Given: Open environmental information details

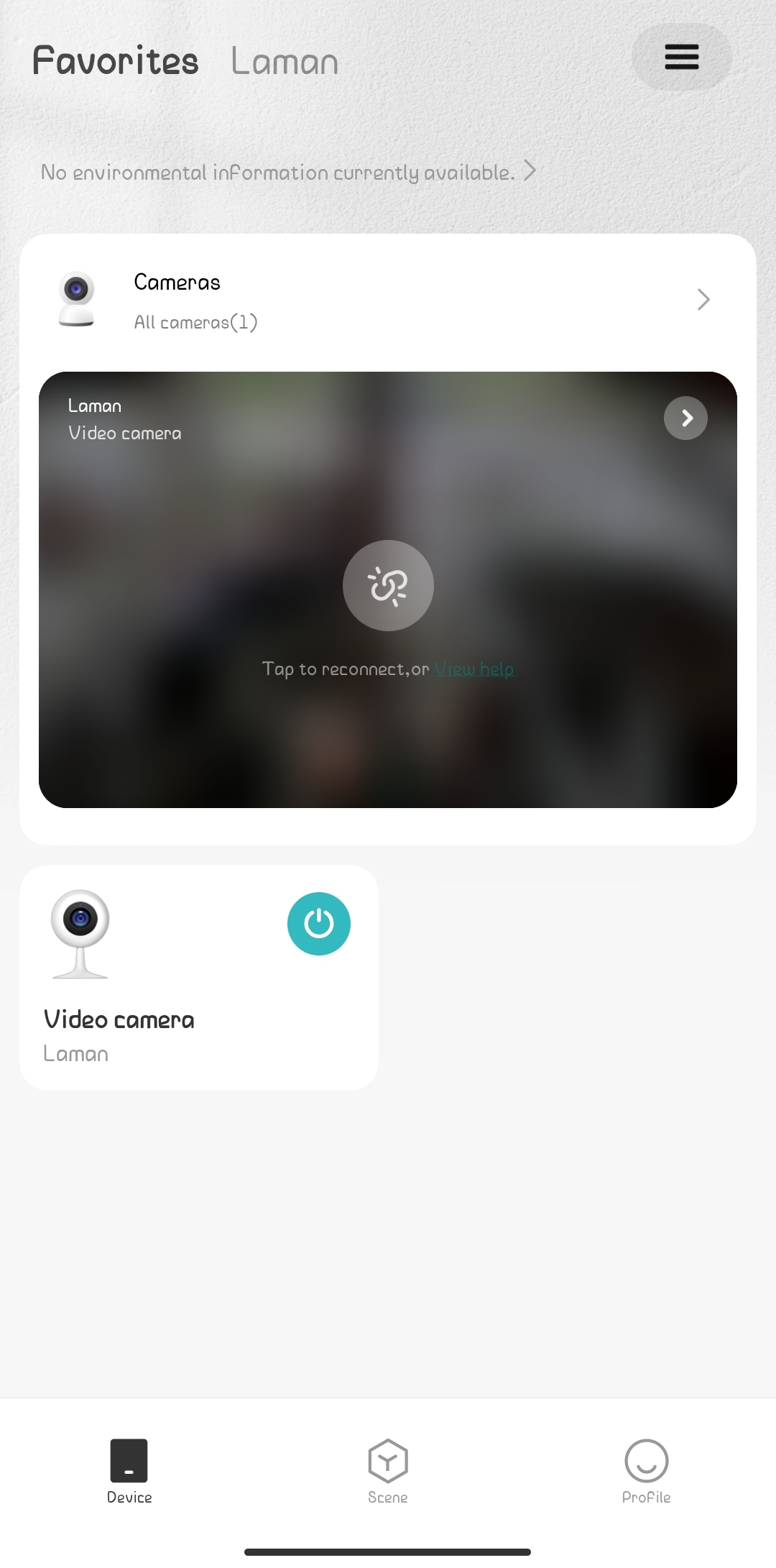Looking at the screenshot, I should (288, 172).
